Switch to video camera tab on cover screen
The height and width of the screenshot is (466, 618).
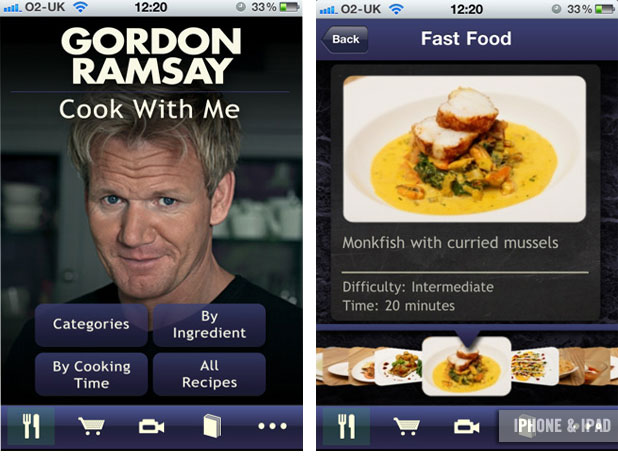pos(152,427)
